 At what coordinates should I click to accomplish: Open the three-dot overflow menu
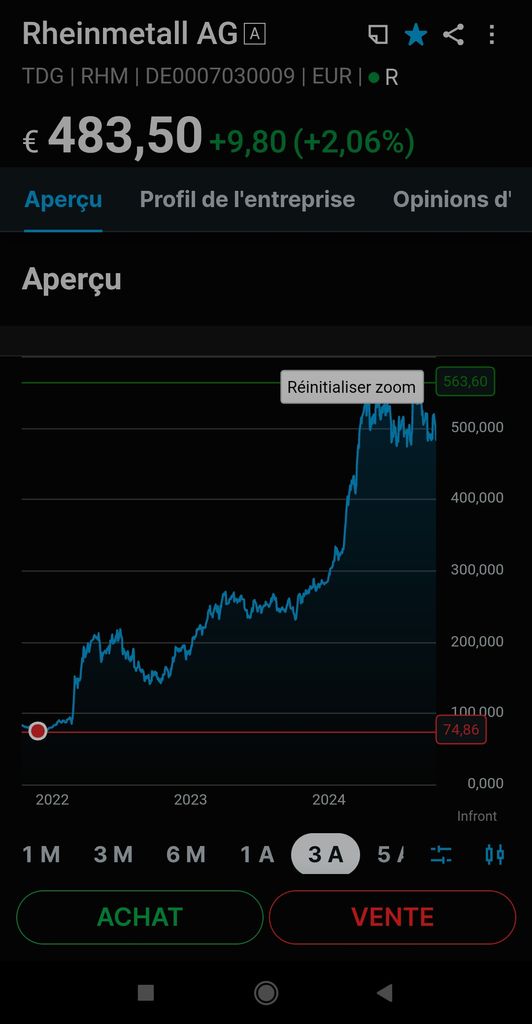tap(492, 35)
